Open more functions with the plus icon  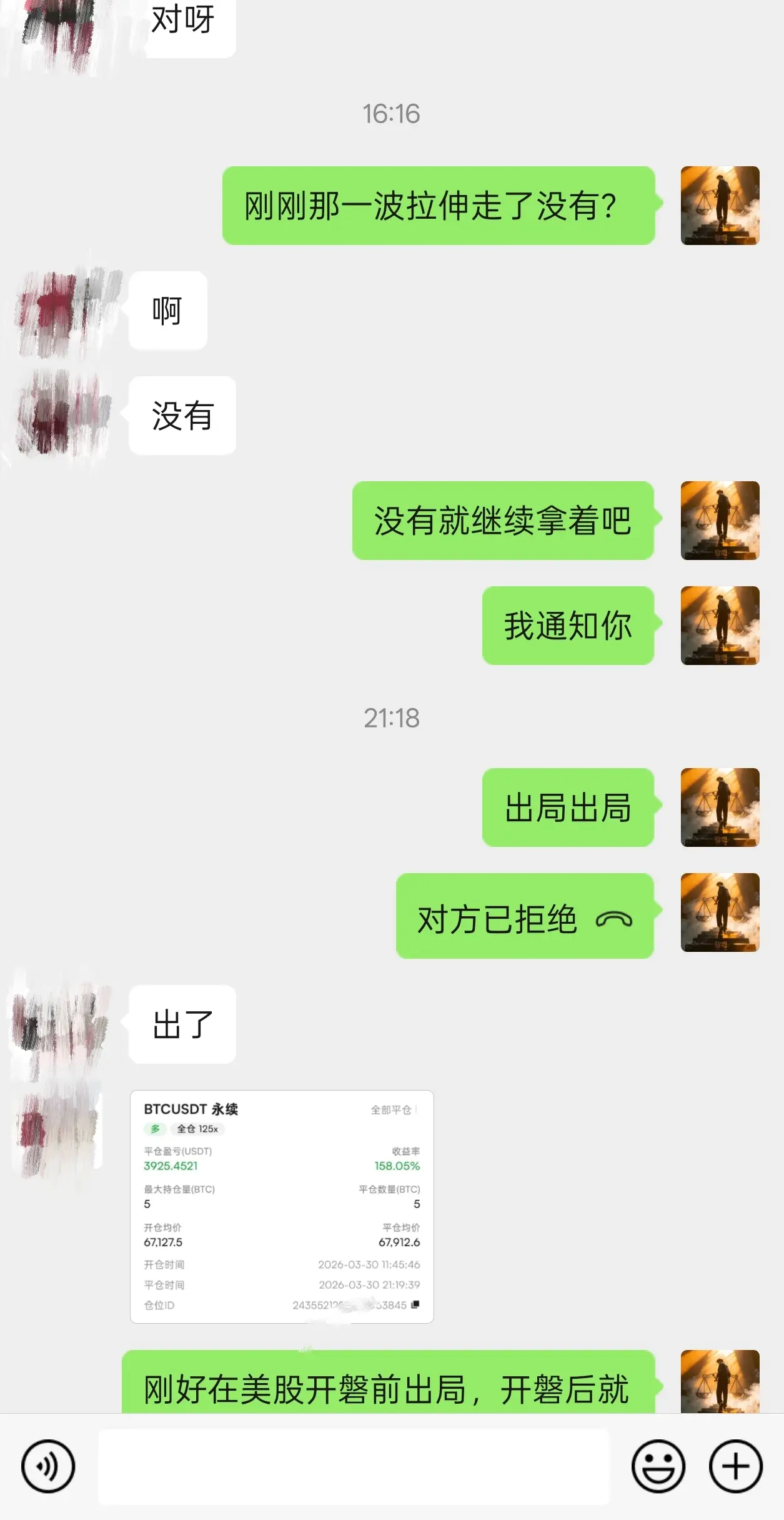tap(735, 1467)
